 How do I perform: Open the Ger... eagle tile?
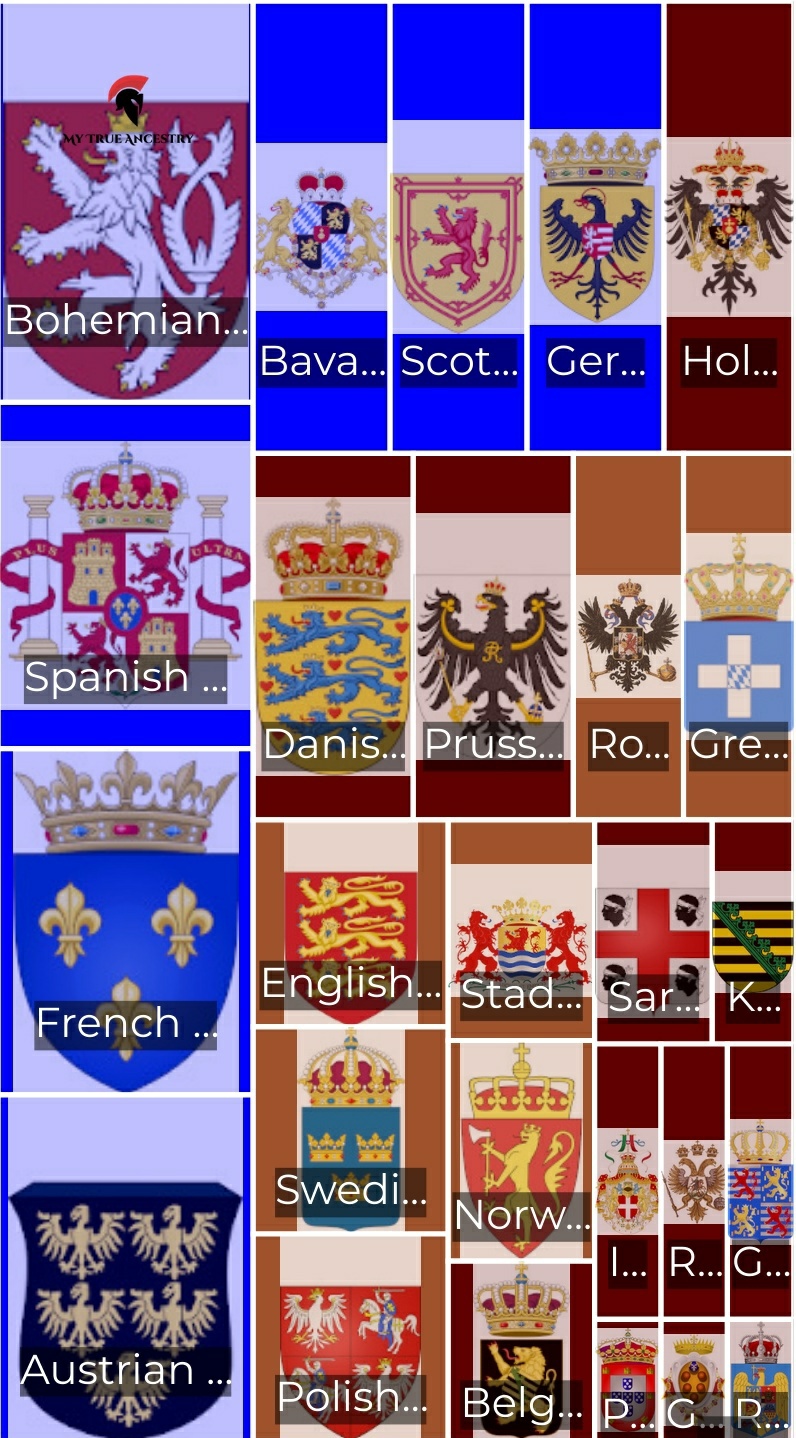595,227
